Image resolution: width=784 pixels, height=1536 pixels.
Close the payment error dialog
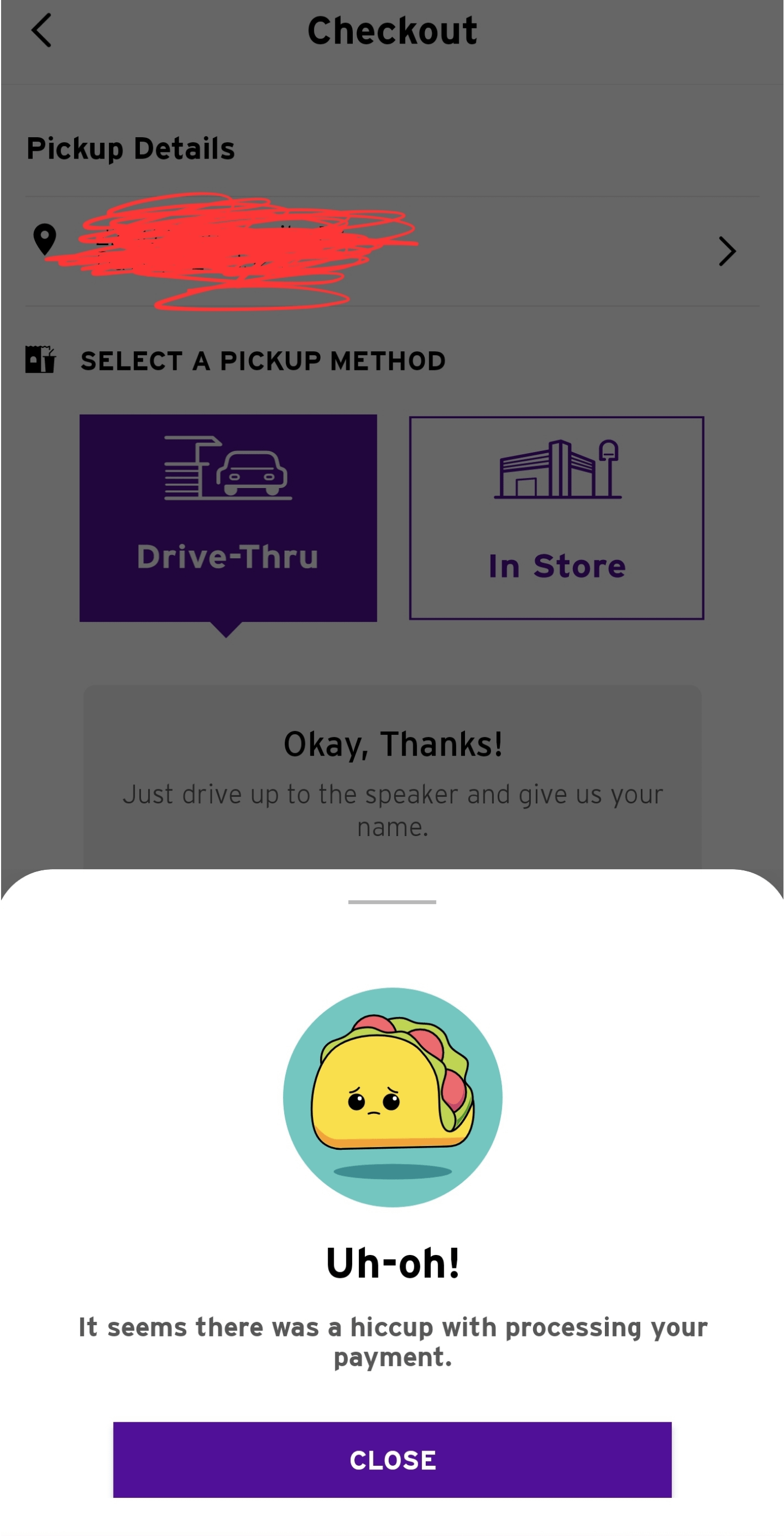click(391, 1459)
